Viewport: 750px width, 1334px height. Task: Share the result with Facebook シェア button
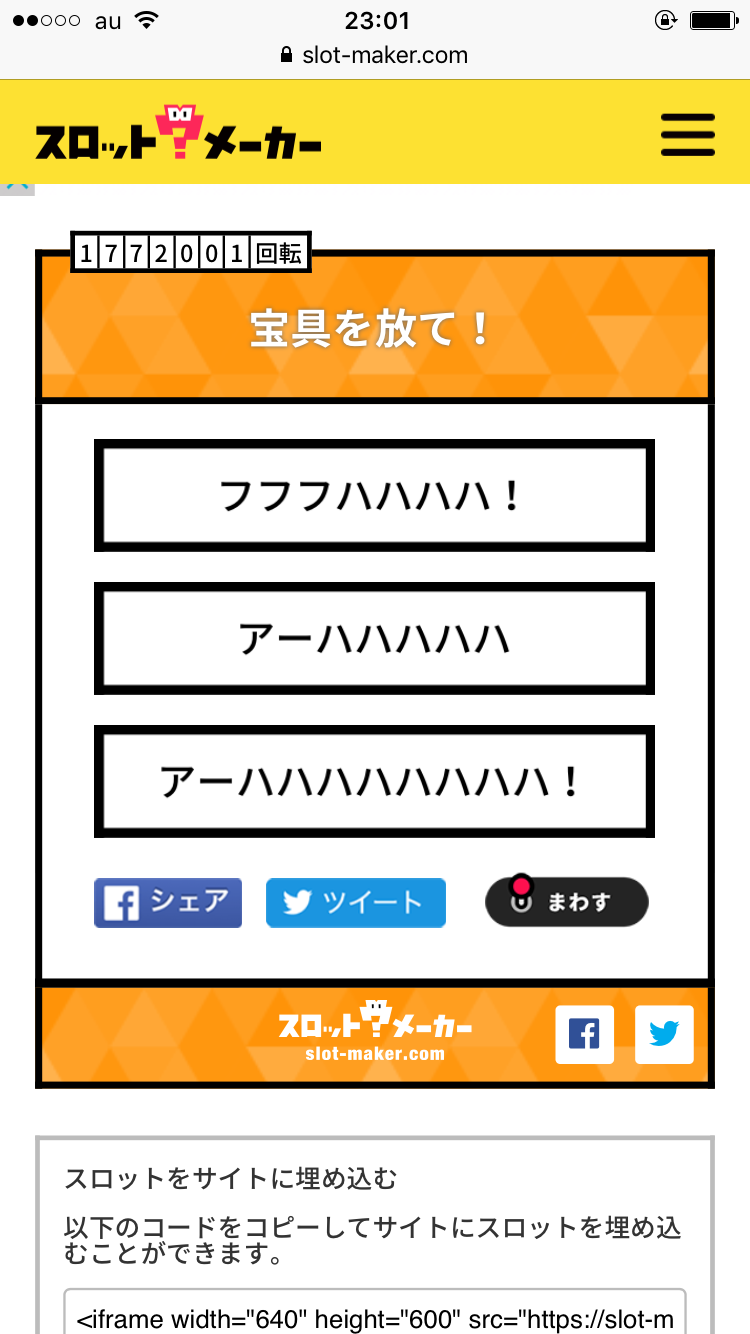(168, 903)
